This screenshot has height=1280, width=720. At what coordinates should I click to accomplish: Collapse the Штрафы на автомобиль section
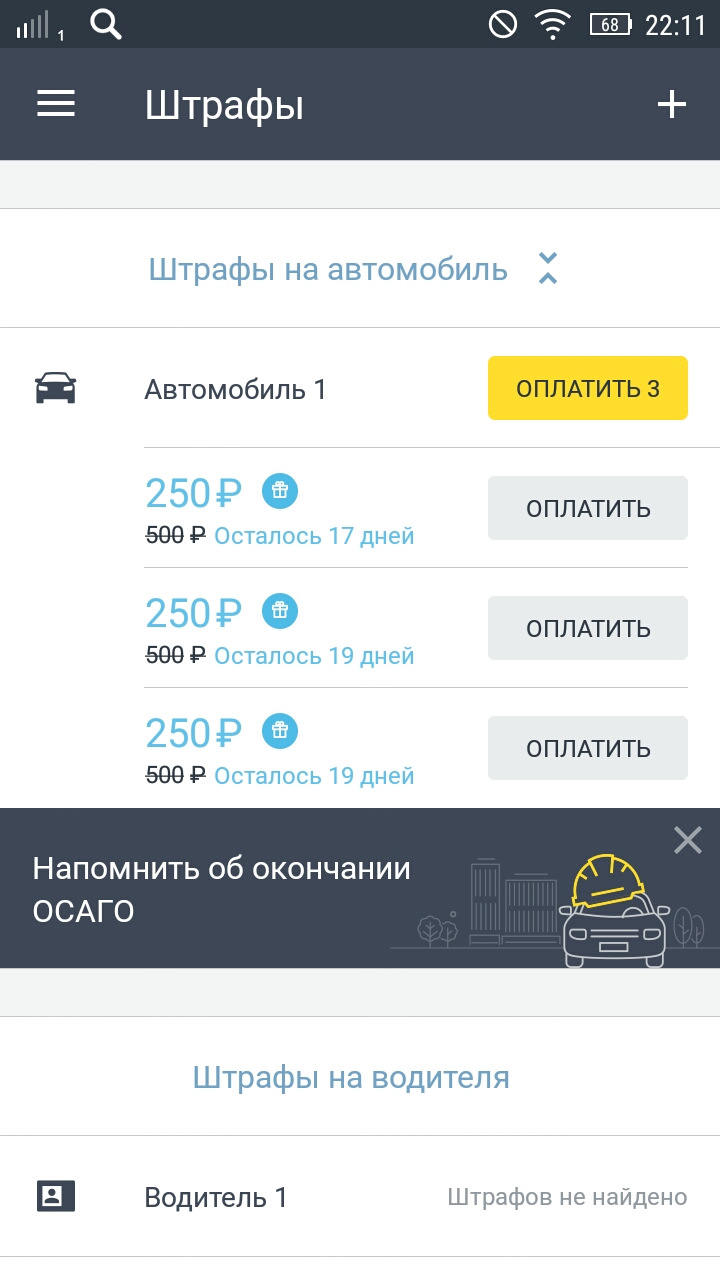(547, 268)
